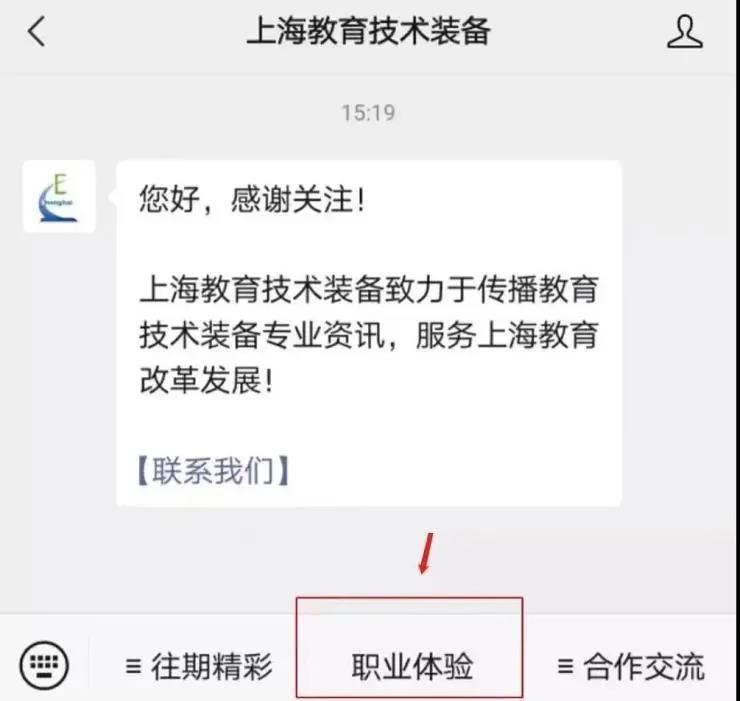The width and height of the screenshot is (740, 701).
Task: Open the account profile icon
Action: tap(685, 32)
